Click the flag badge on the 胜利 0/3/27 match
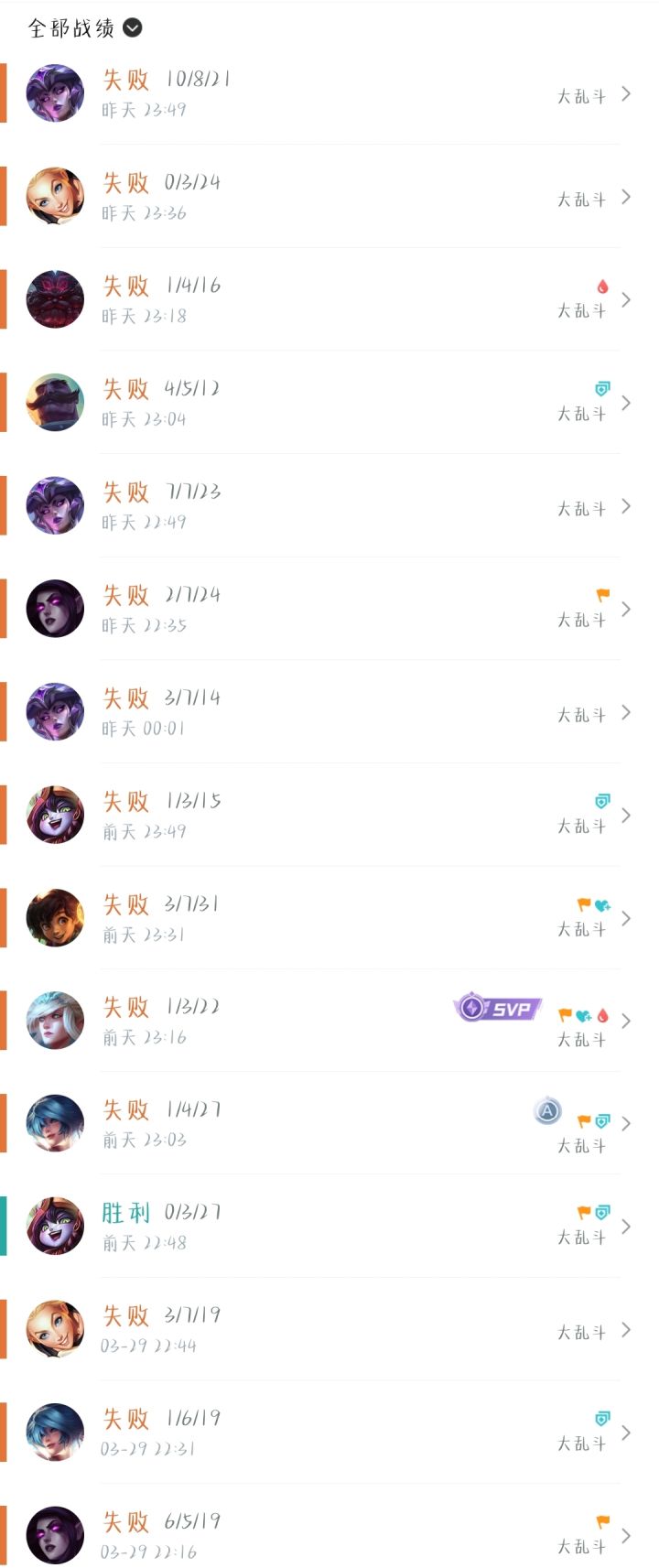Screen dimensions: 659x1568 (x=582, y=1209)
